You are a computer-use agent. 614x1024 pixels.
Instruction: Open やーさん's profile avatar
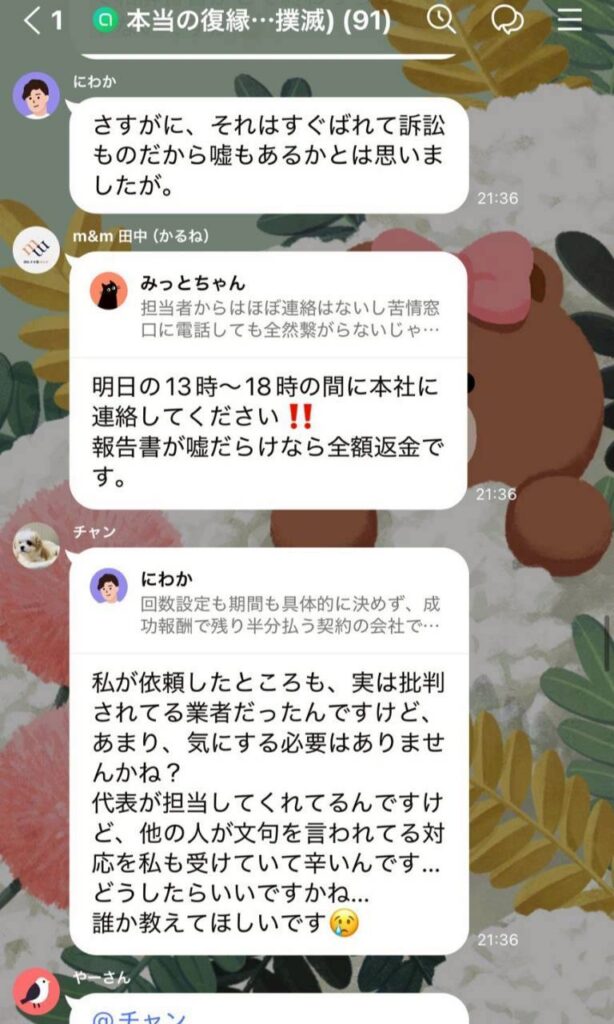(x=35, y=992)
